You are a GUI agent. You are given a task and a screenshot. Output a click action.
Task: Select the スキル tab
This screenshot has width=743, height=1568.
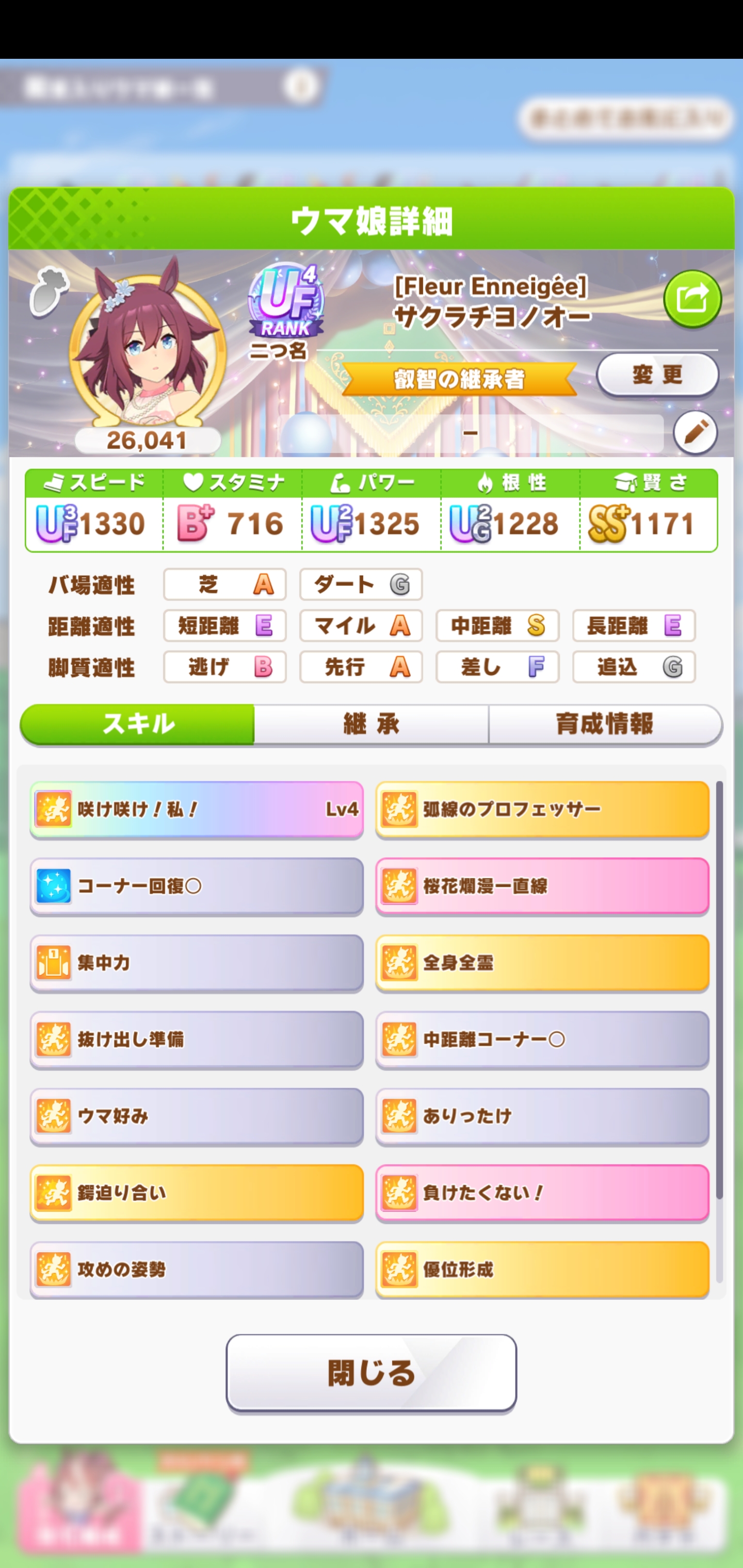(138, 724)
